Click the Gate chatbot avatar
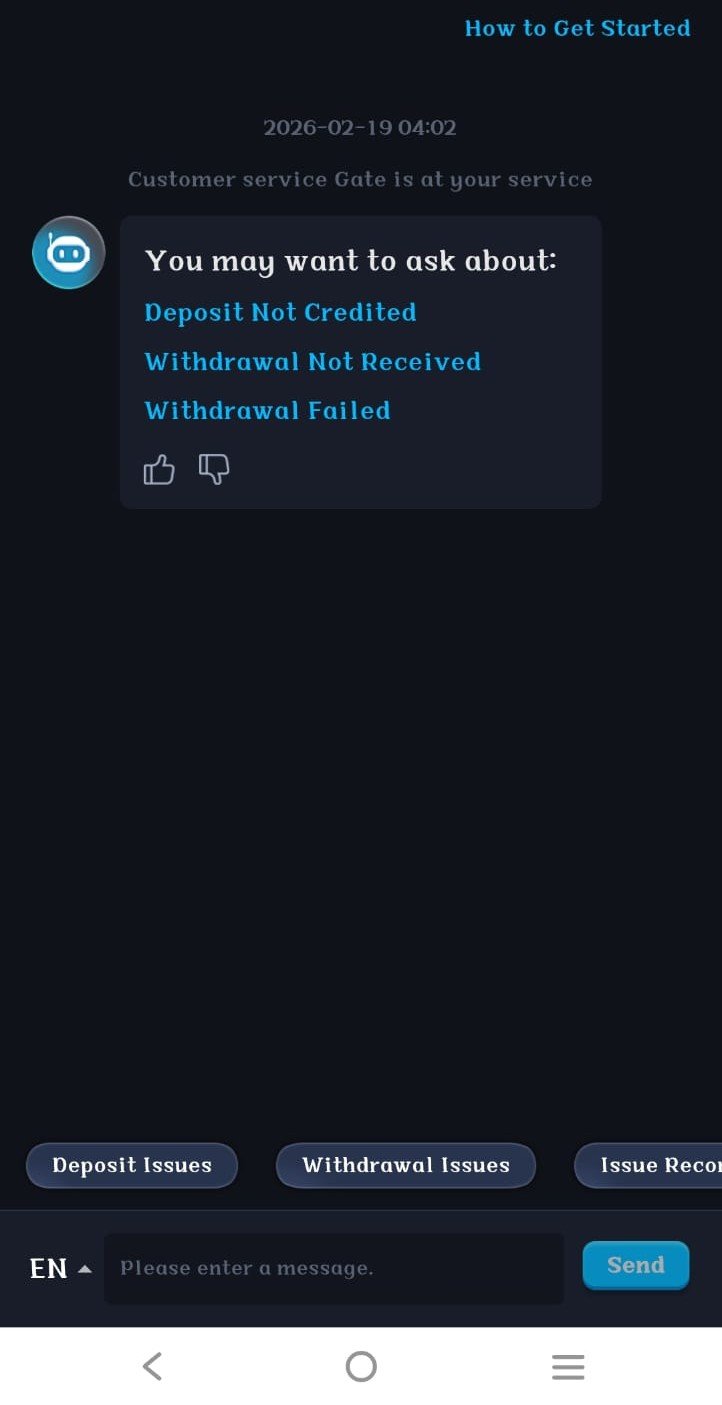Screen dimensions: 722x1405 67,252
